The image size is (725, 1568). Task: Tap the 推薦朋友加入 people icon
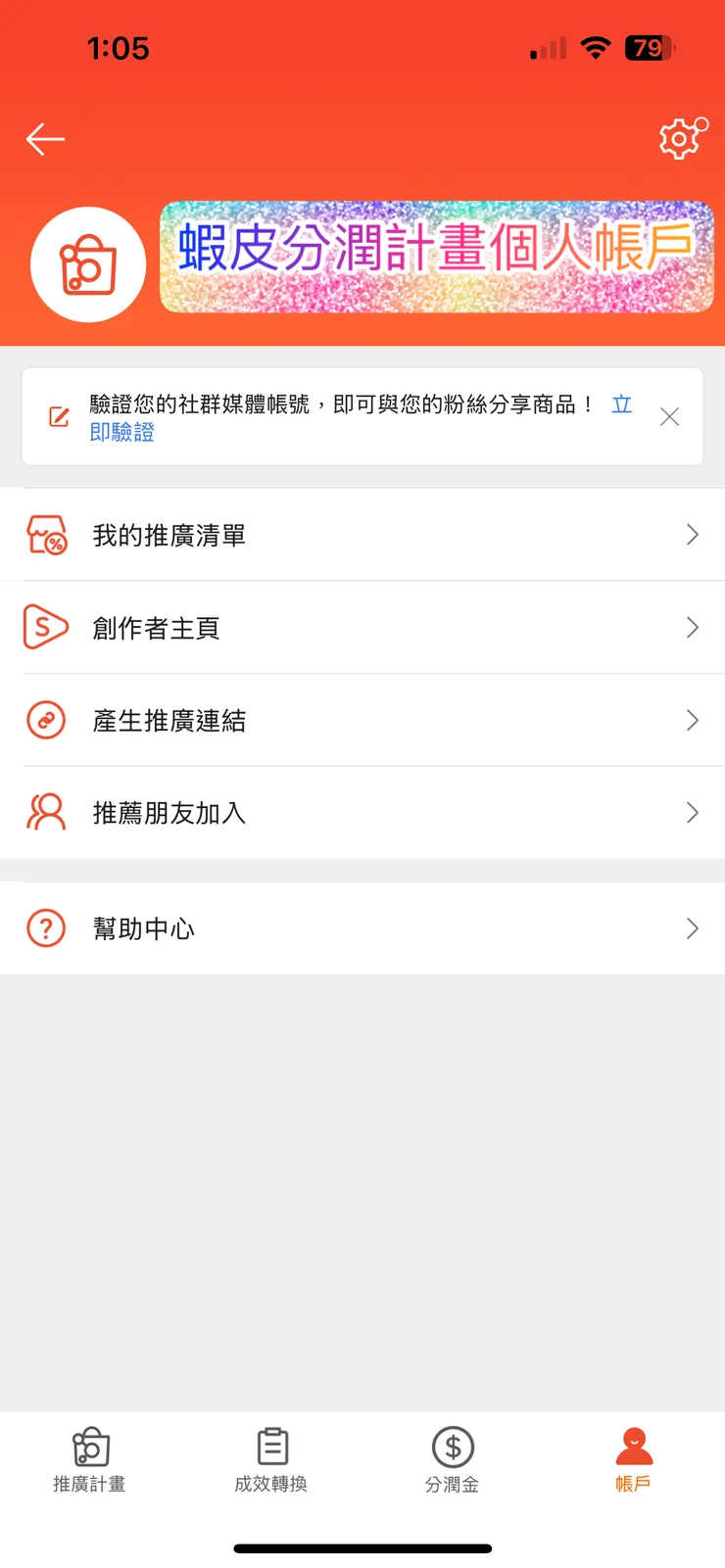click(45, 812)
